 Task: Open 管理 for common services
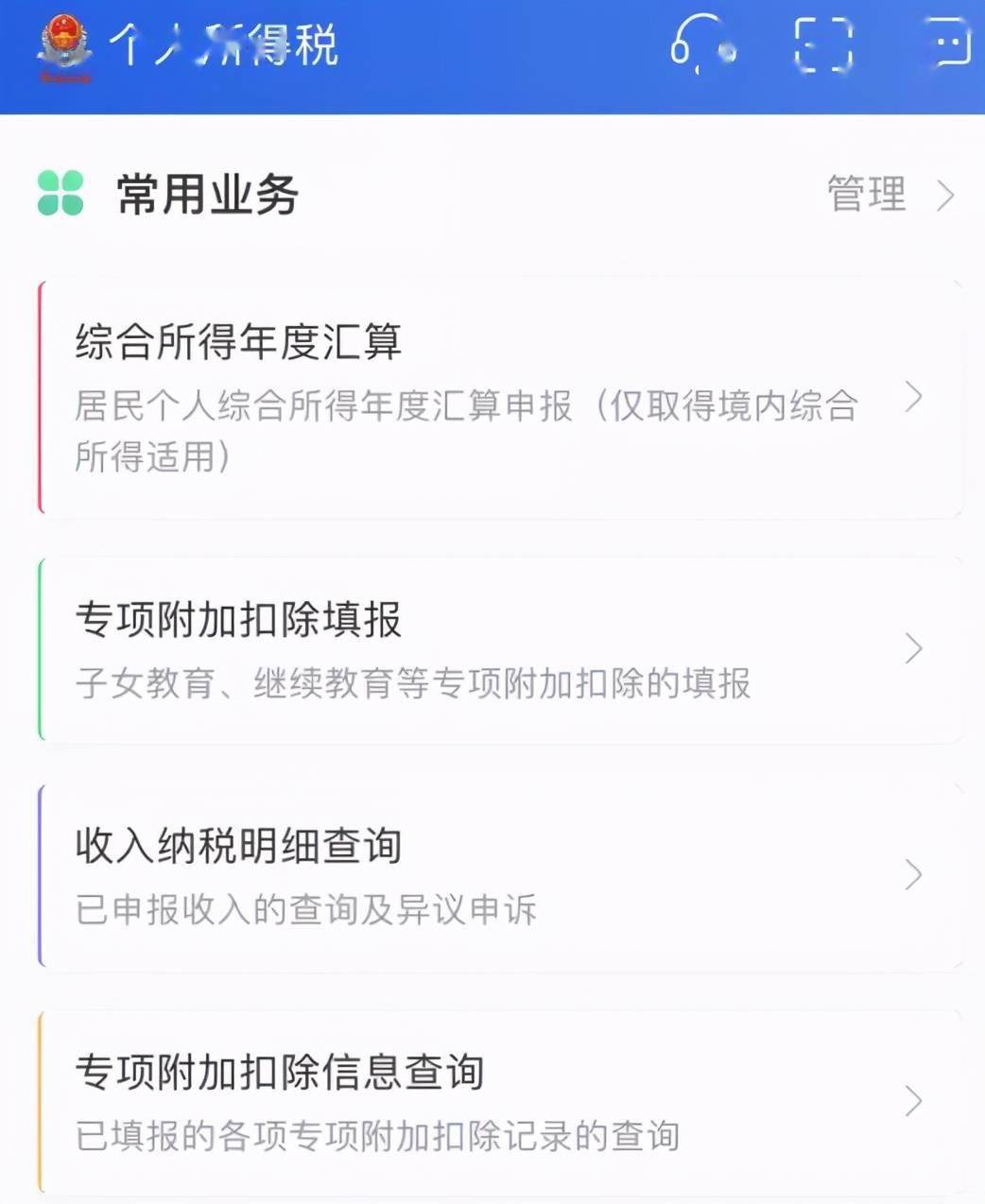click(889, 195)
